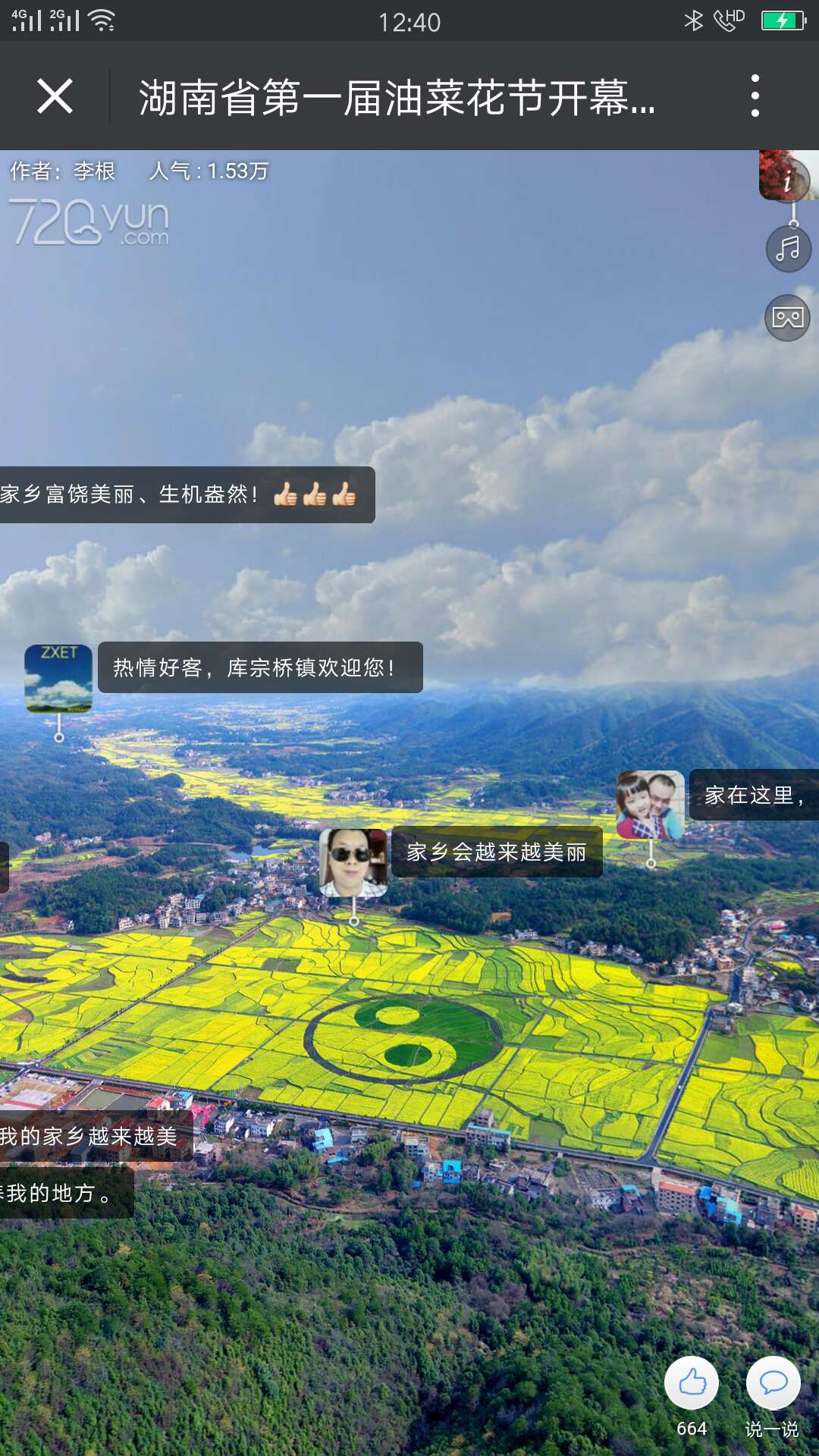Open the three-dot overflow menu
The image size is (819, 1456).
click(x=754, y=96)
